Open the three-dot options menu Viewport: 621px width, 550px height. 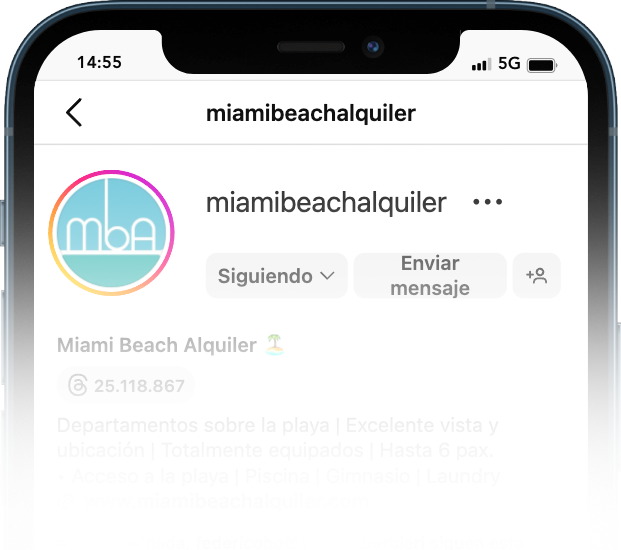tap(487, 203)
